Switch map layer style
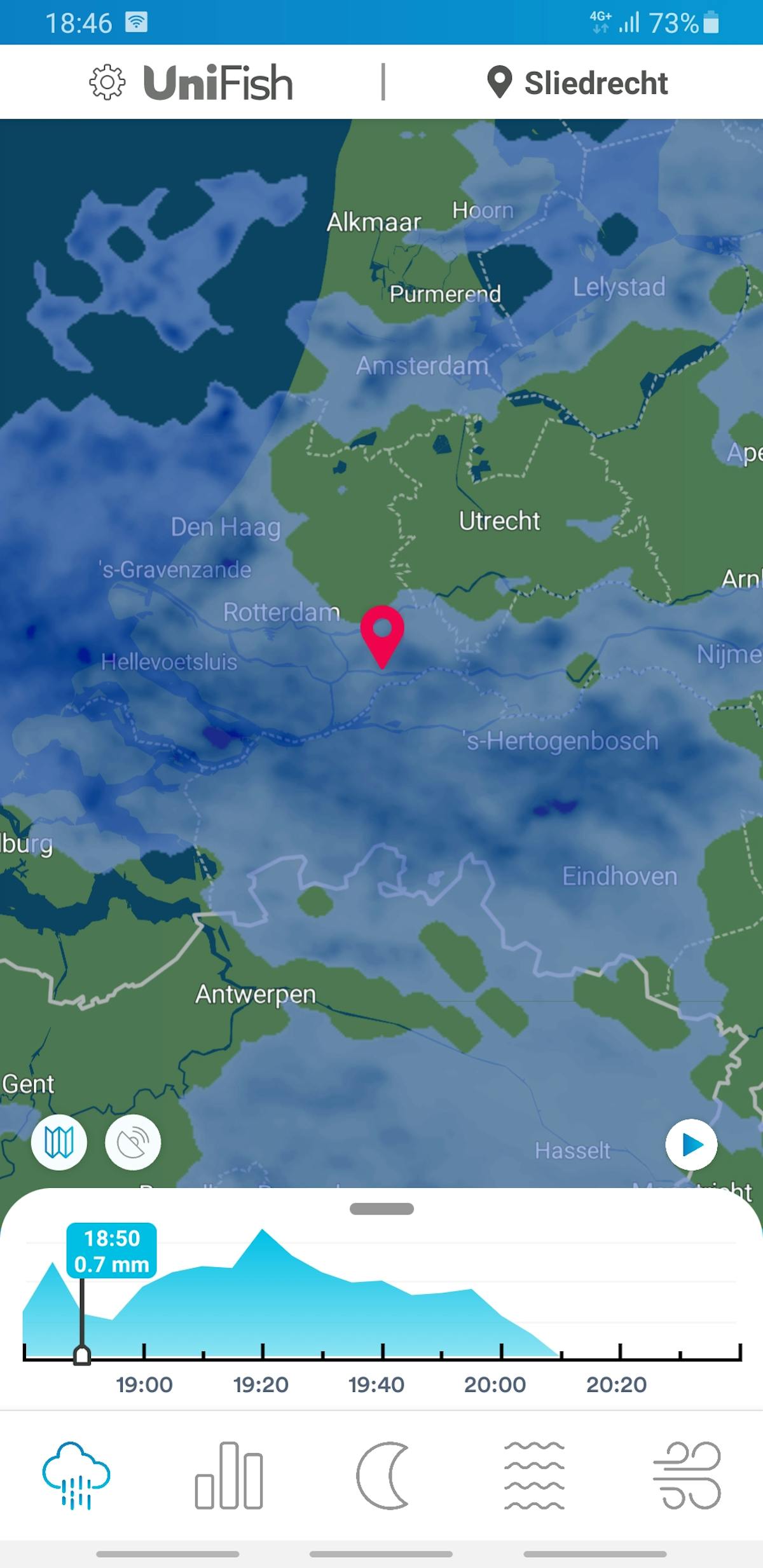The image size is (763, 1568). pos(59,1142)
